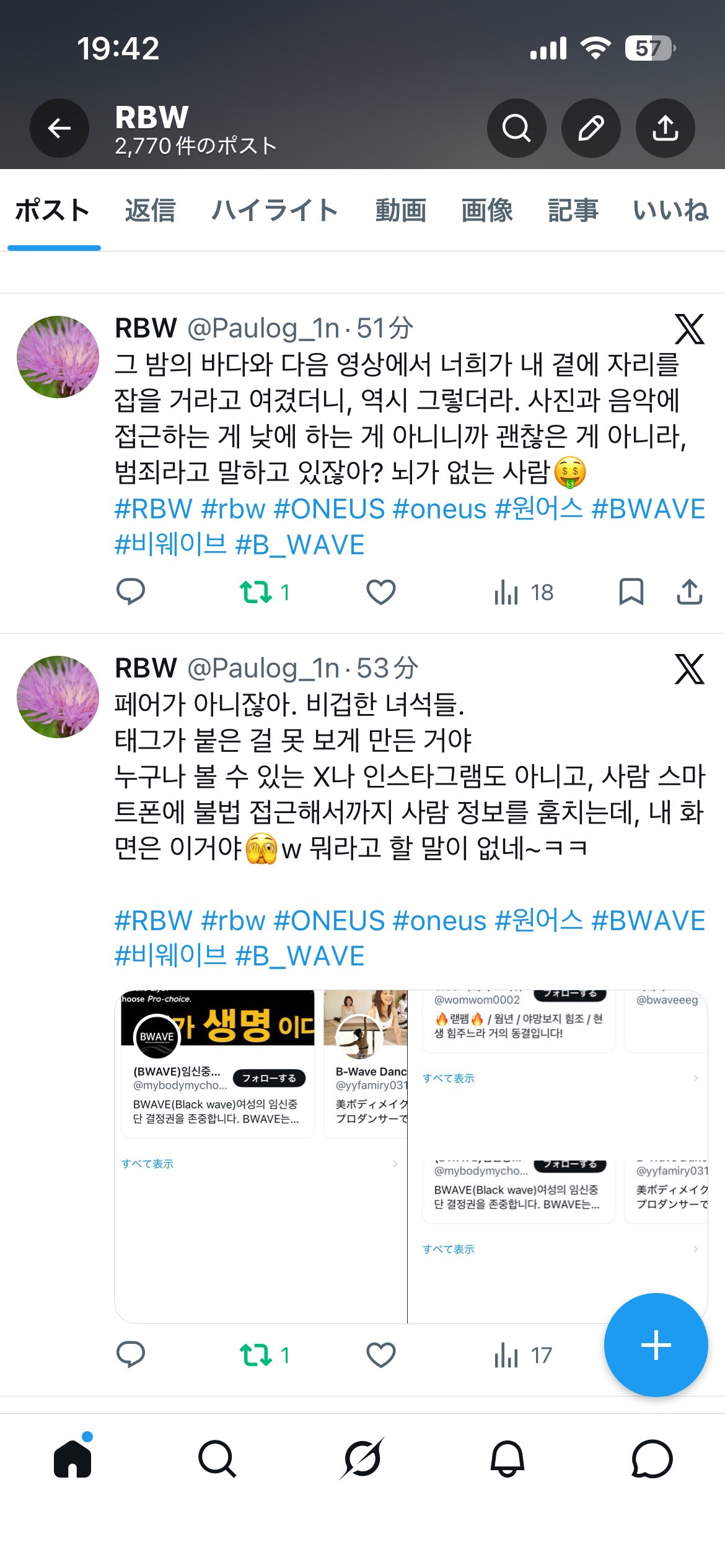
Task: Undo repost on the 51分 post
Action: tap(257, 592)
